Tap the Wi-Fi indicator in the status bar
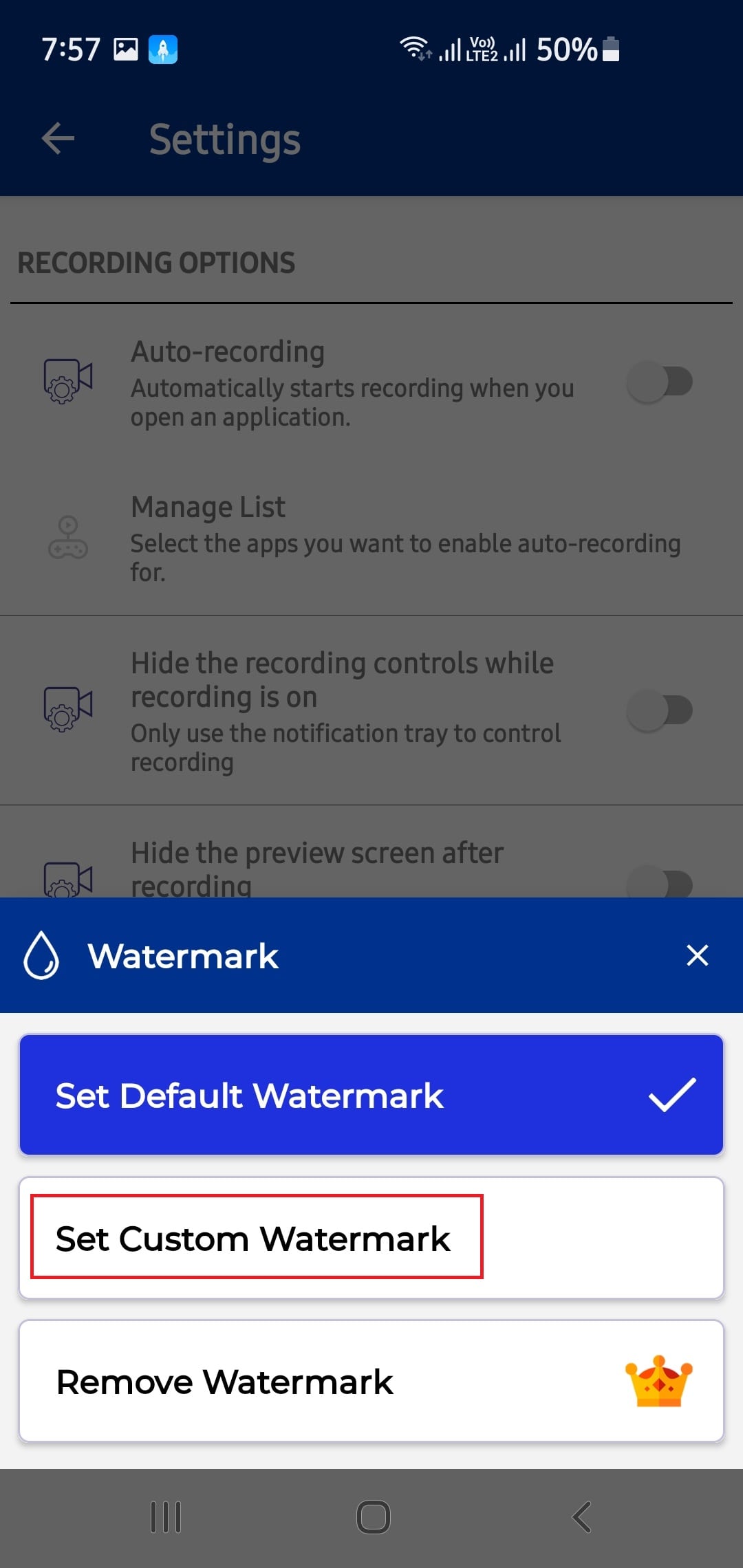The image size is (743, 1568). pos(413,47)
